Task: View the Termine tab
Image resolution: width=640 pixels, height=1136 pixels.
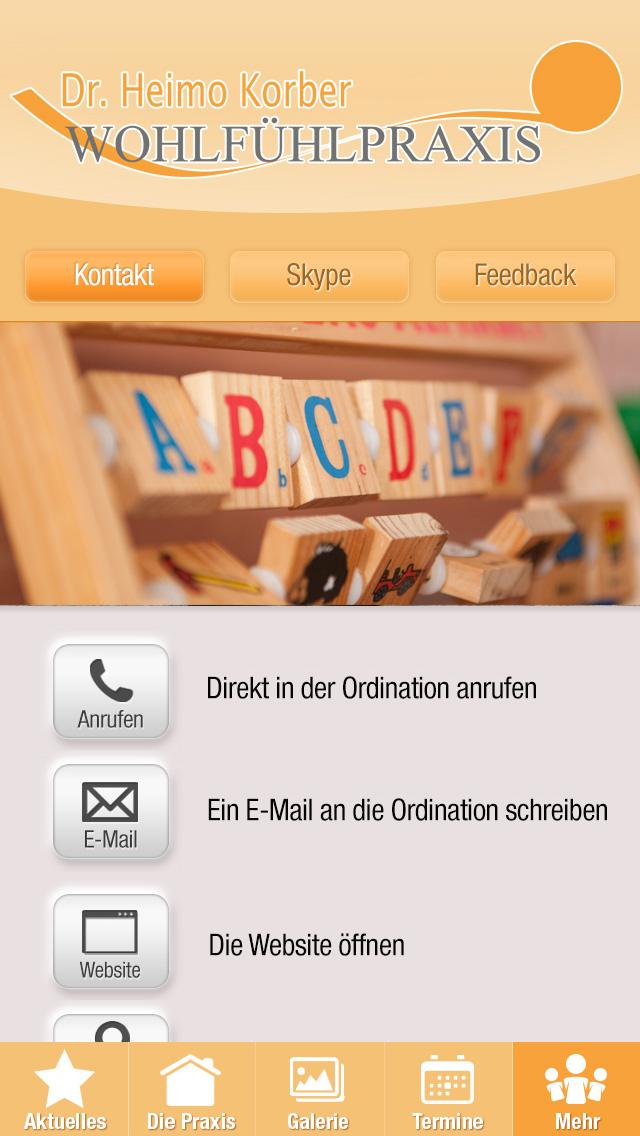Action: (447, 1090)
